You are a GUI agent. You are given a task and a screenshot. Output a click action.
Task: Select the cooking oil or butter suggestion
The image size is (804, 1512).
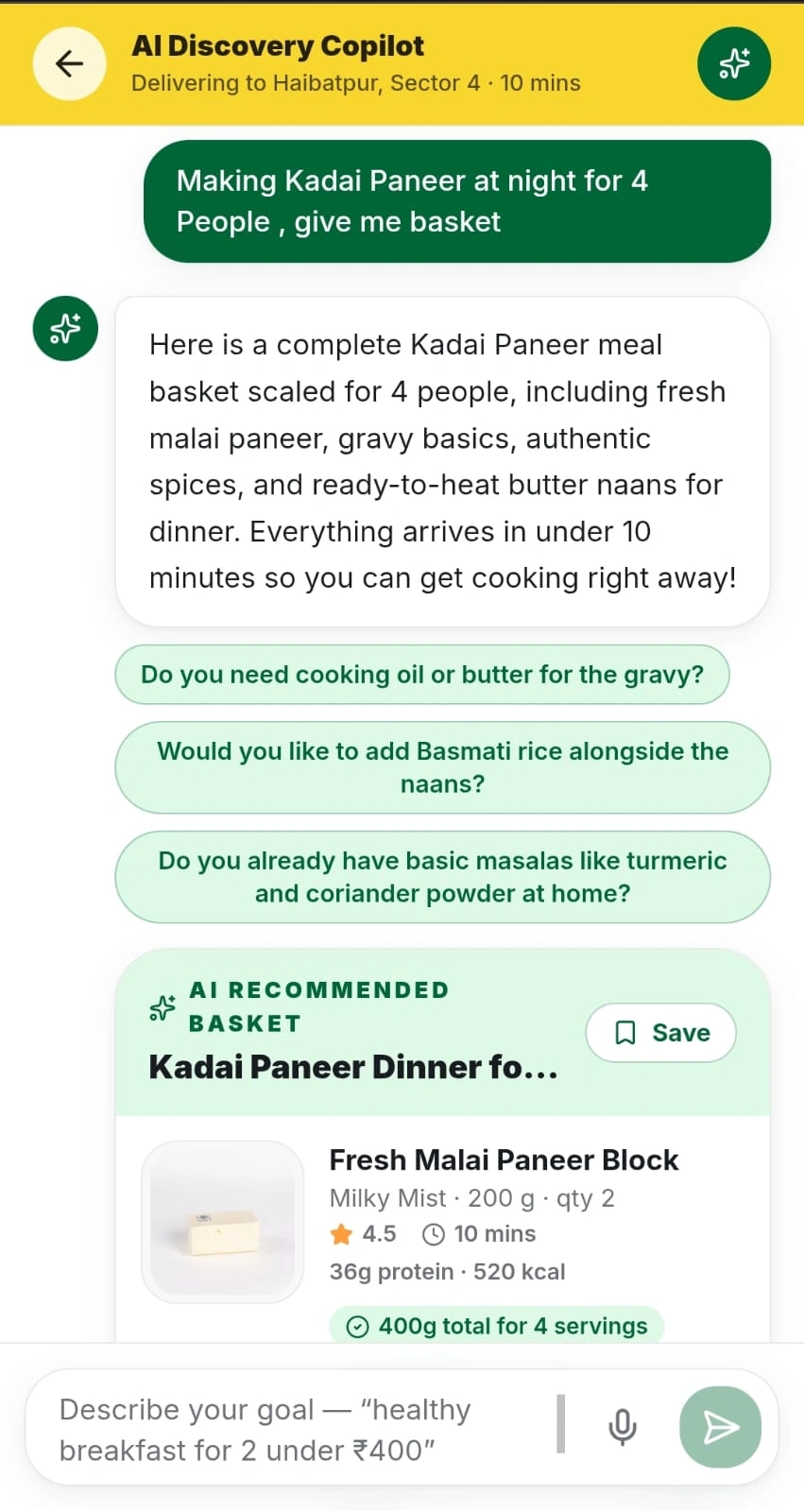click(x=422, y=675)
